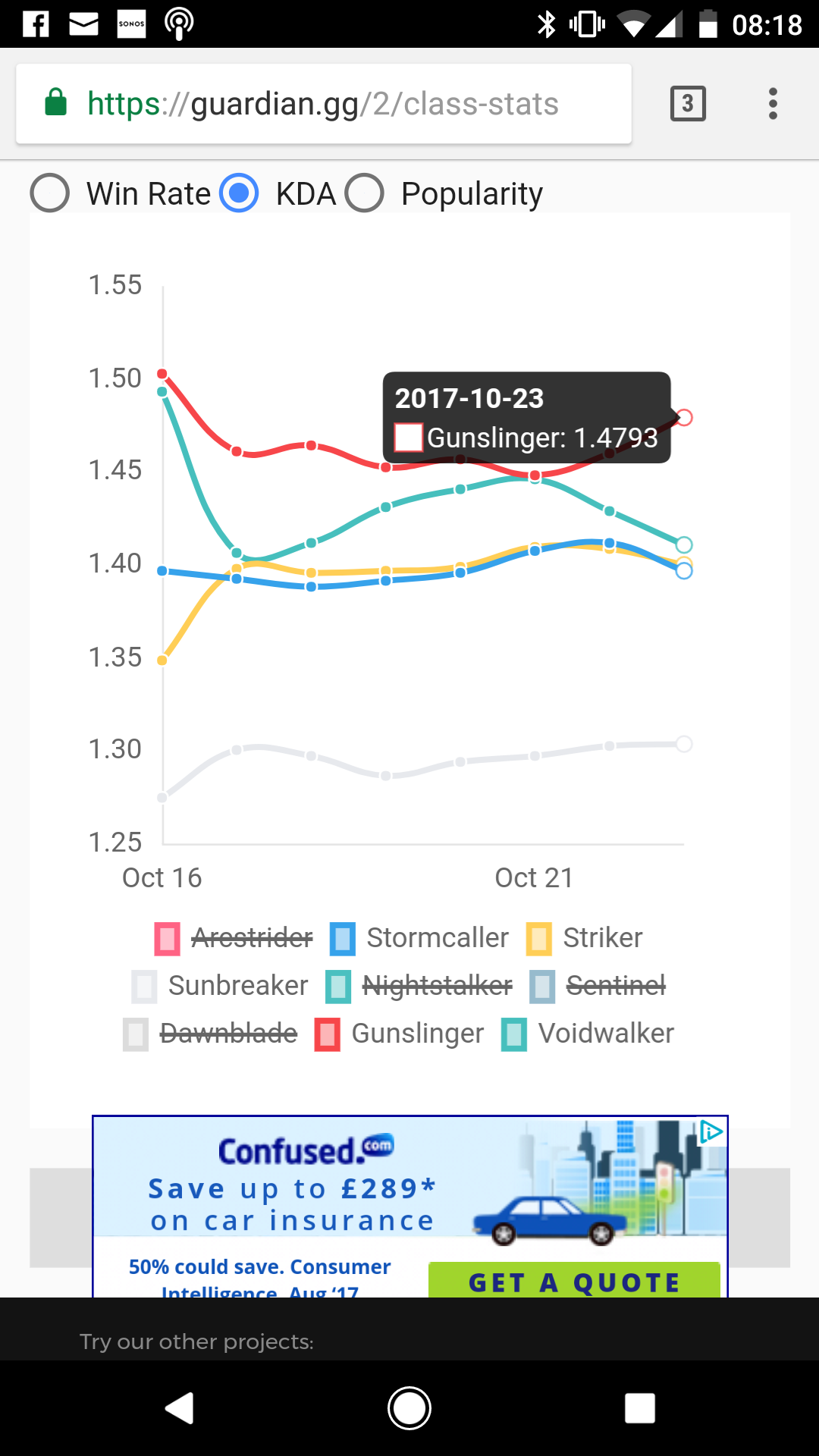The height and width of the screenshot is (1456, 819).
Task: Open the AdChoices info icon
Action: tap(711, 1132)
